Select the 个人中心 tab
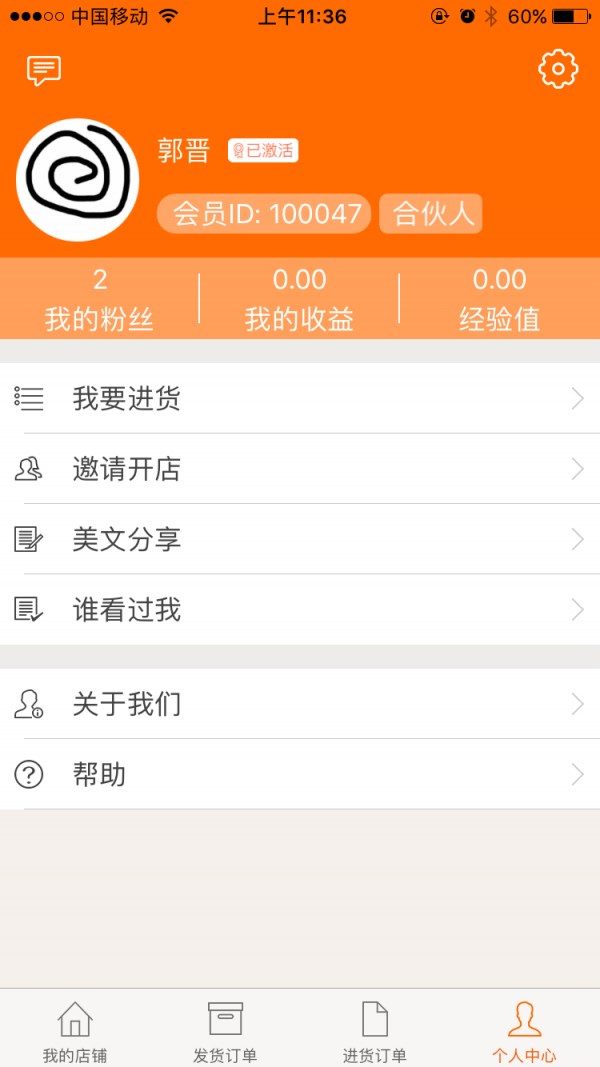Screen dimensions: 600x1067 pos(524,1030)
